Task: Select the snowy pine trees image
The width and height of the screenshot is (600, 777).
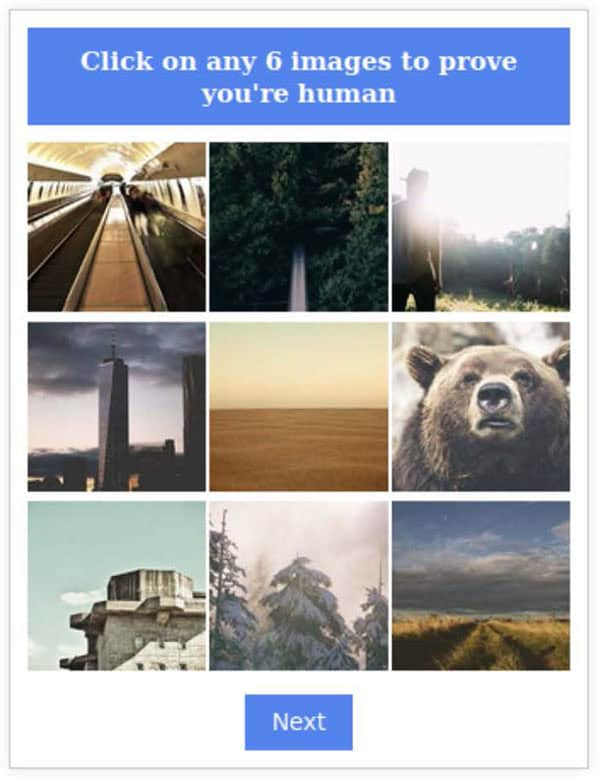Action: (x=298, y=586)
